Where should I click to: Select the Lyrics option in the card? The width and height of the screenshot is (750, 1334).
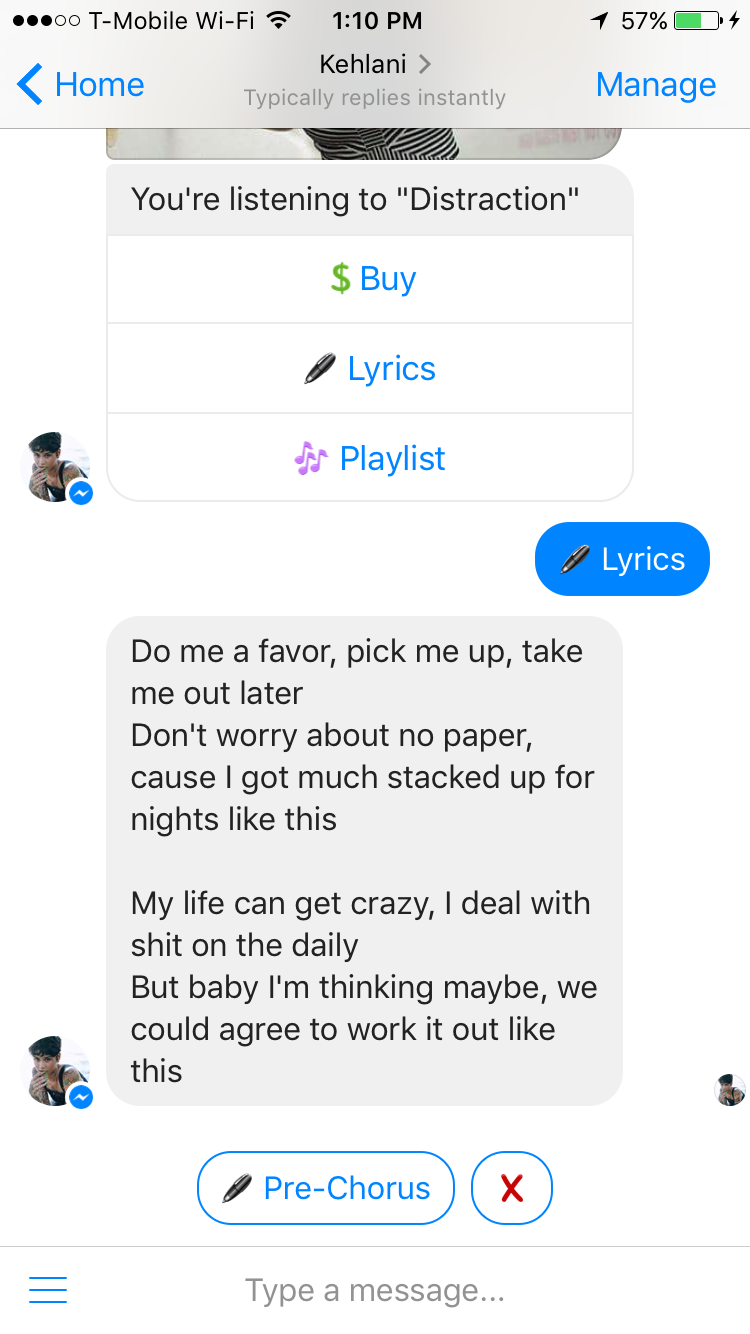click(x=370, y=368)
